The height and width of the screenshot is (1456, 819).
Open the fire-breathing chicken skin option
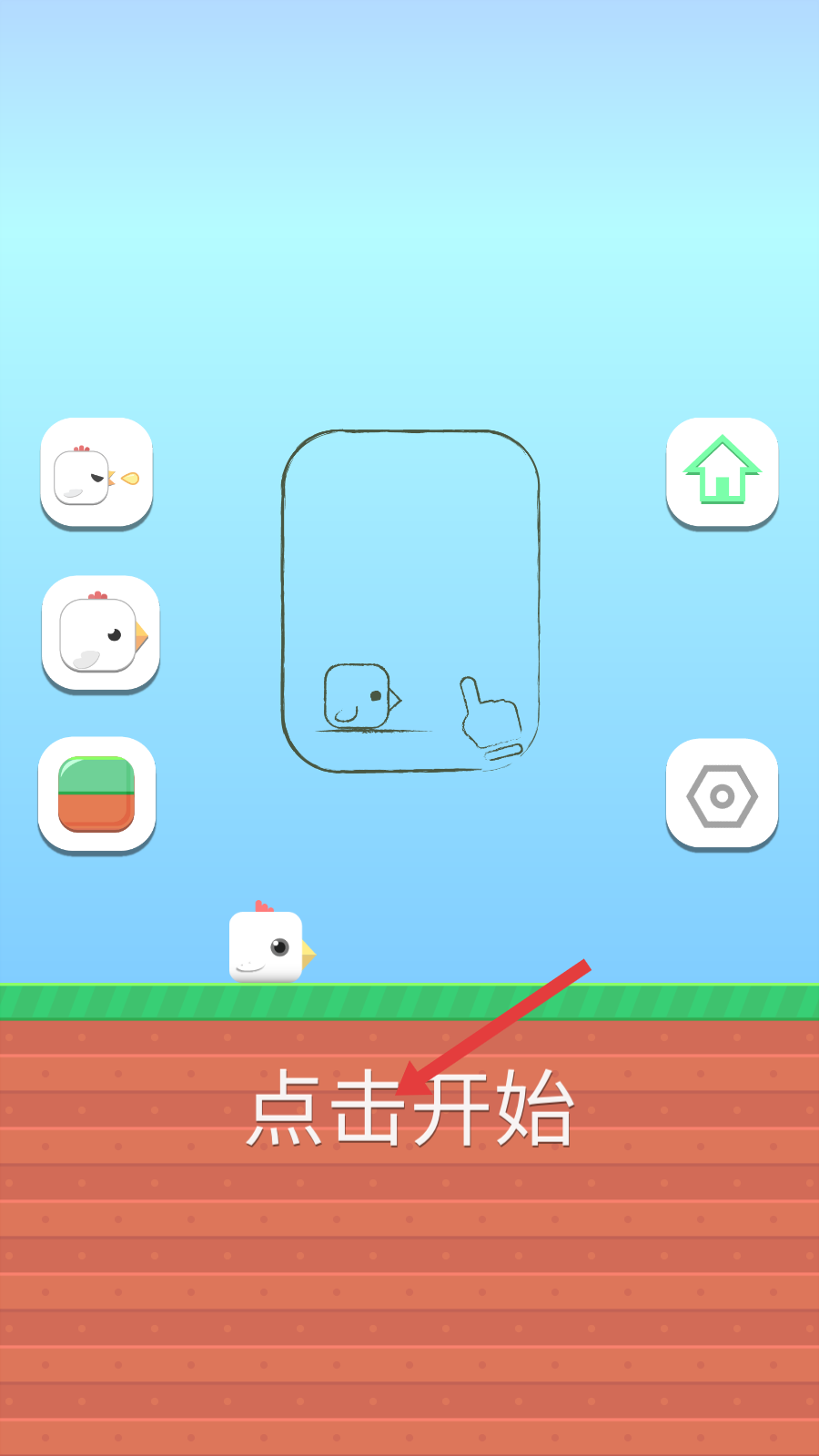[96, 472]
